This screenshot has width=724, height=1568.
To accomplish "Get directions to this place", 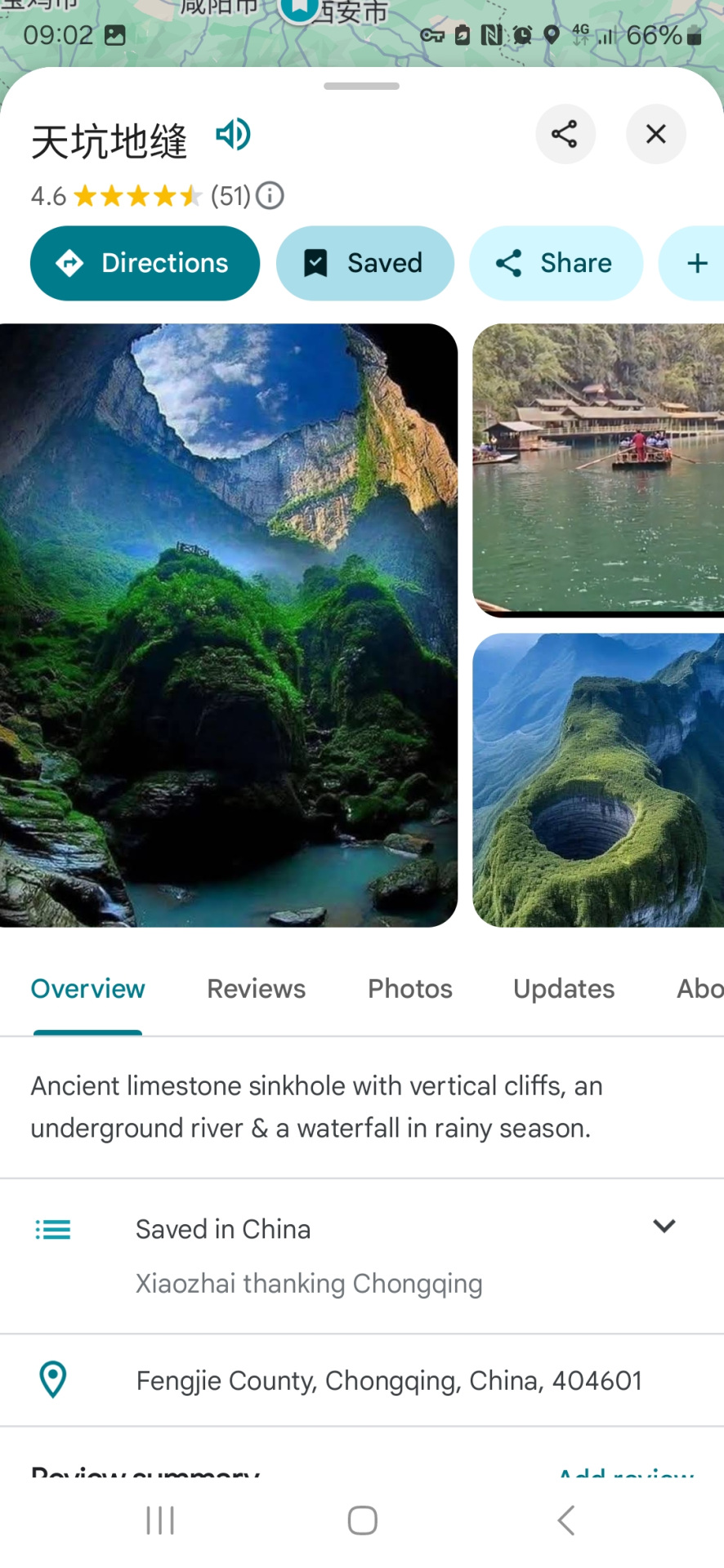I will 145,263.
